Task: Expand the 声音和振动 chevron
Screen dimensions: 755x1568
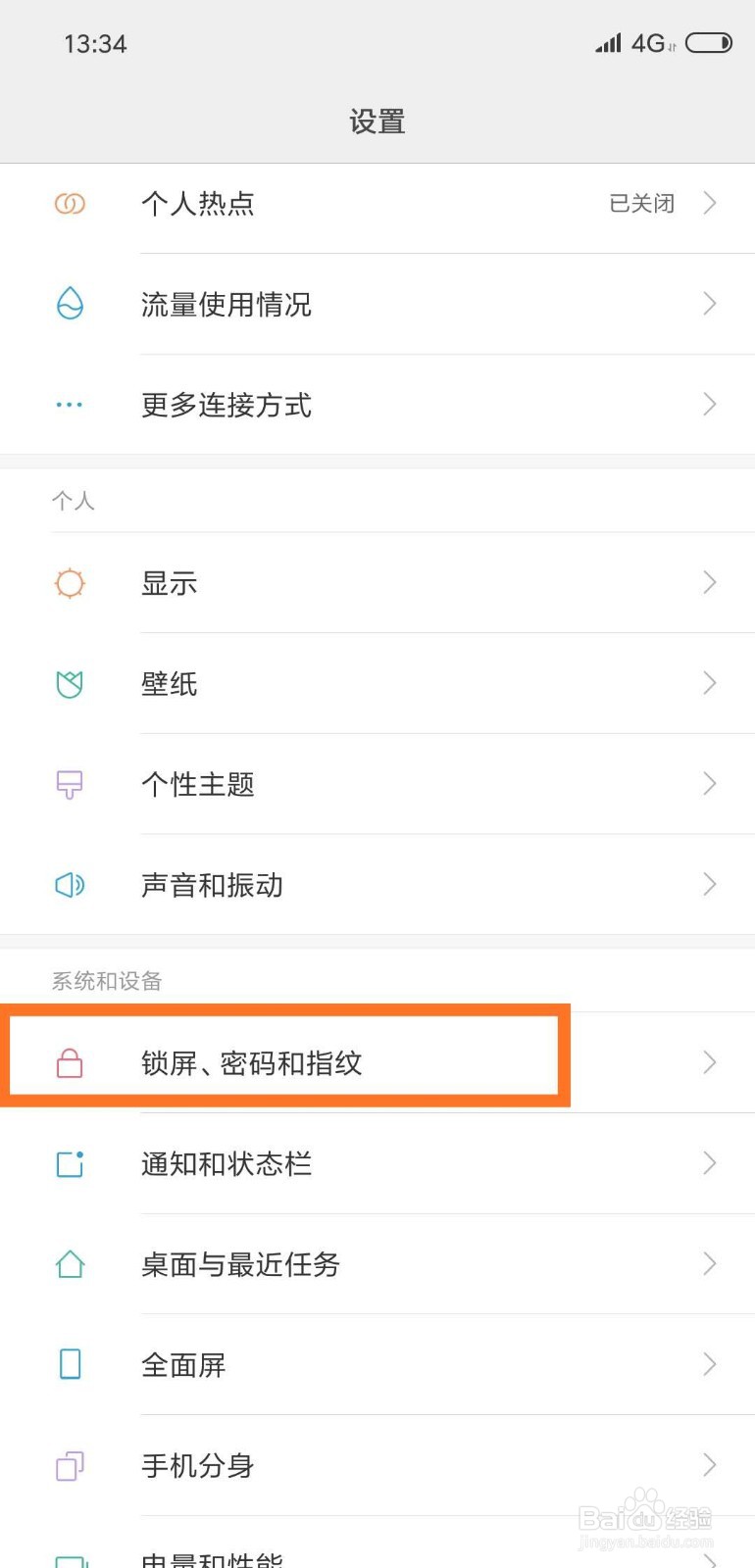Action: [709, 885]
